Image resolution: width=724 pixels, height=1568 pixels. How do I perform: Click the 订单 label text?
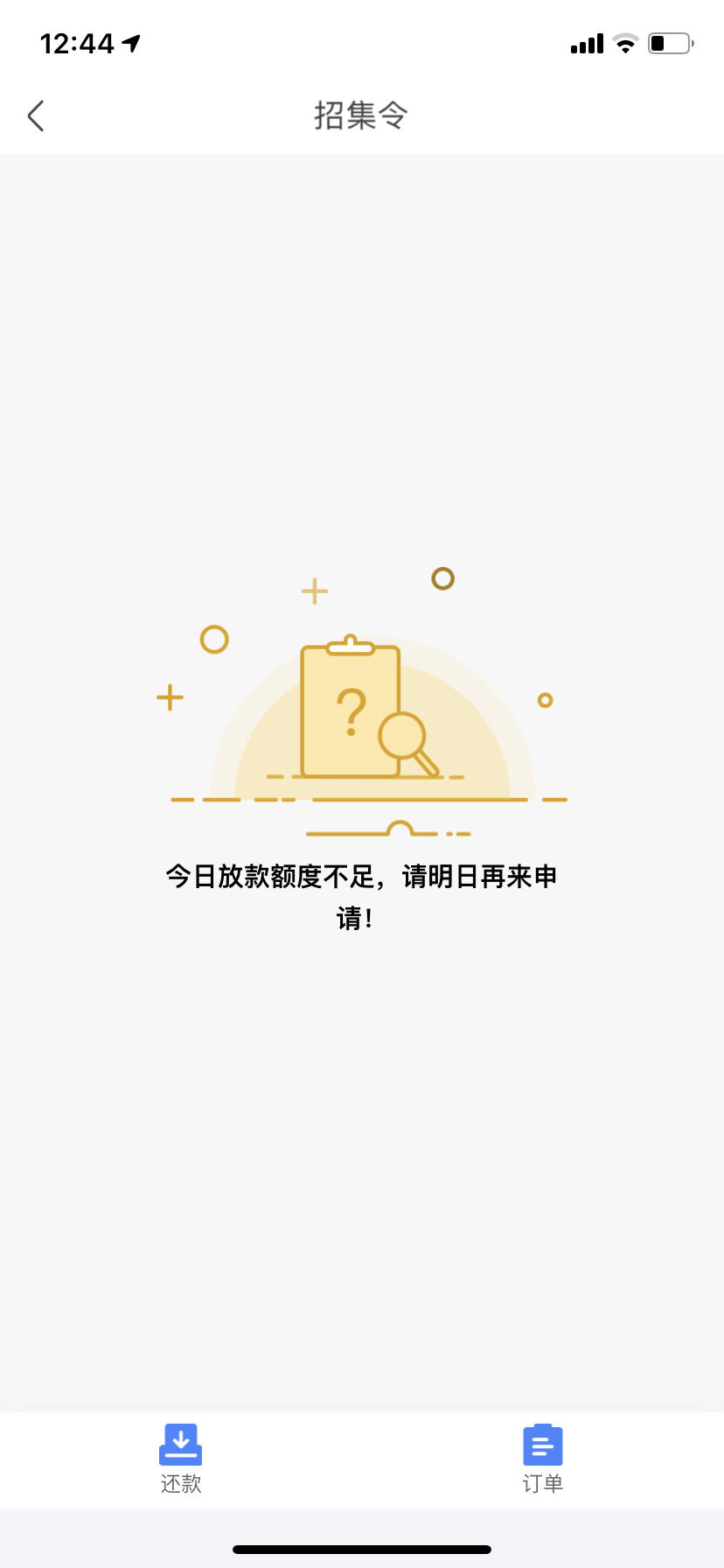542,1483
